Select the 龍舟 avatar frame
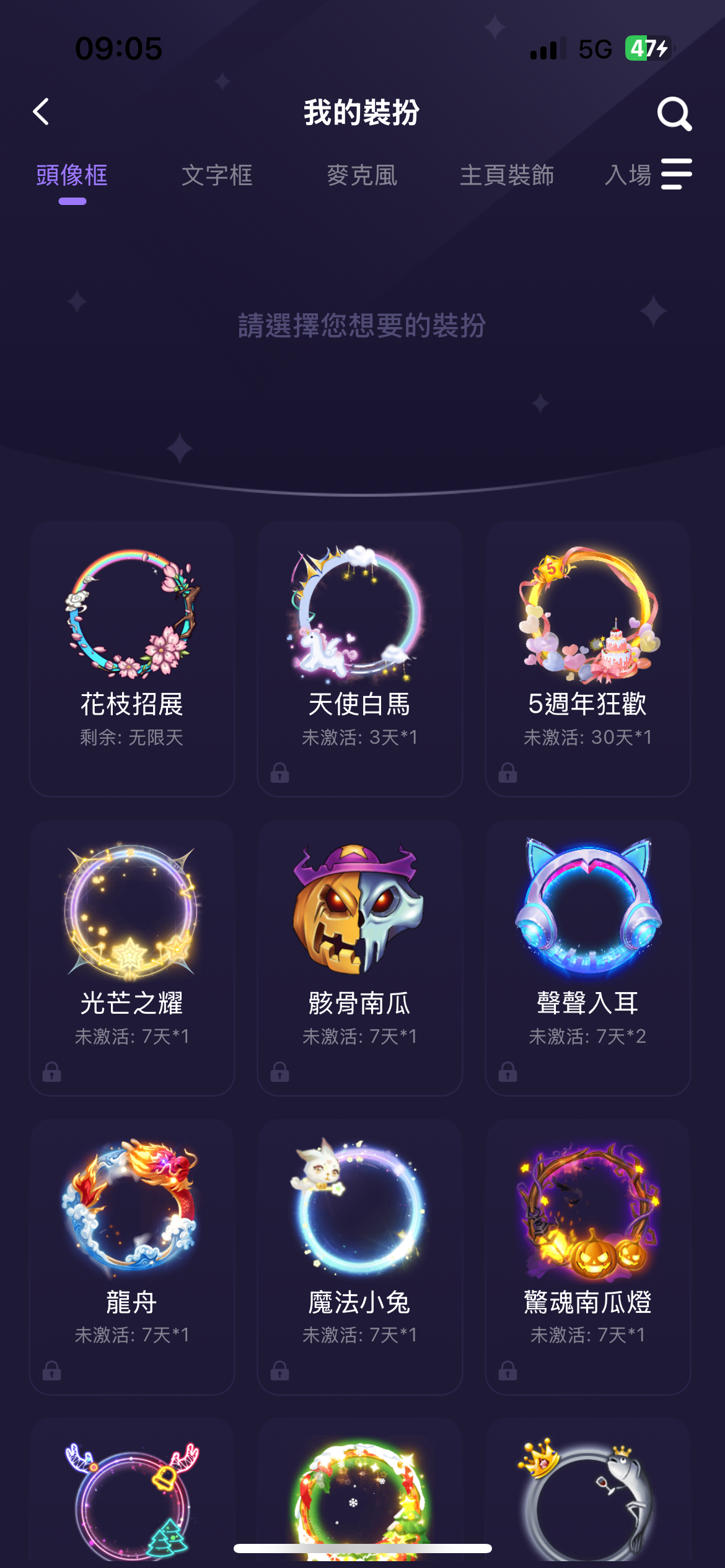 132,1256
